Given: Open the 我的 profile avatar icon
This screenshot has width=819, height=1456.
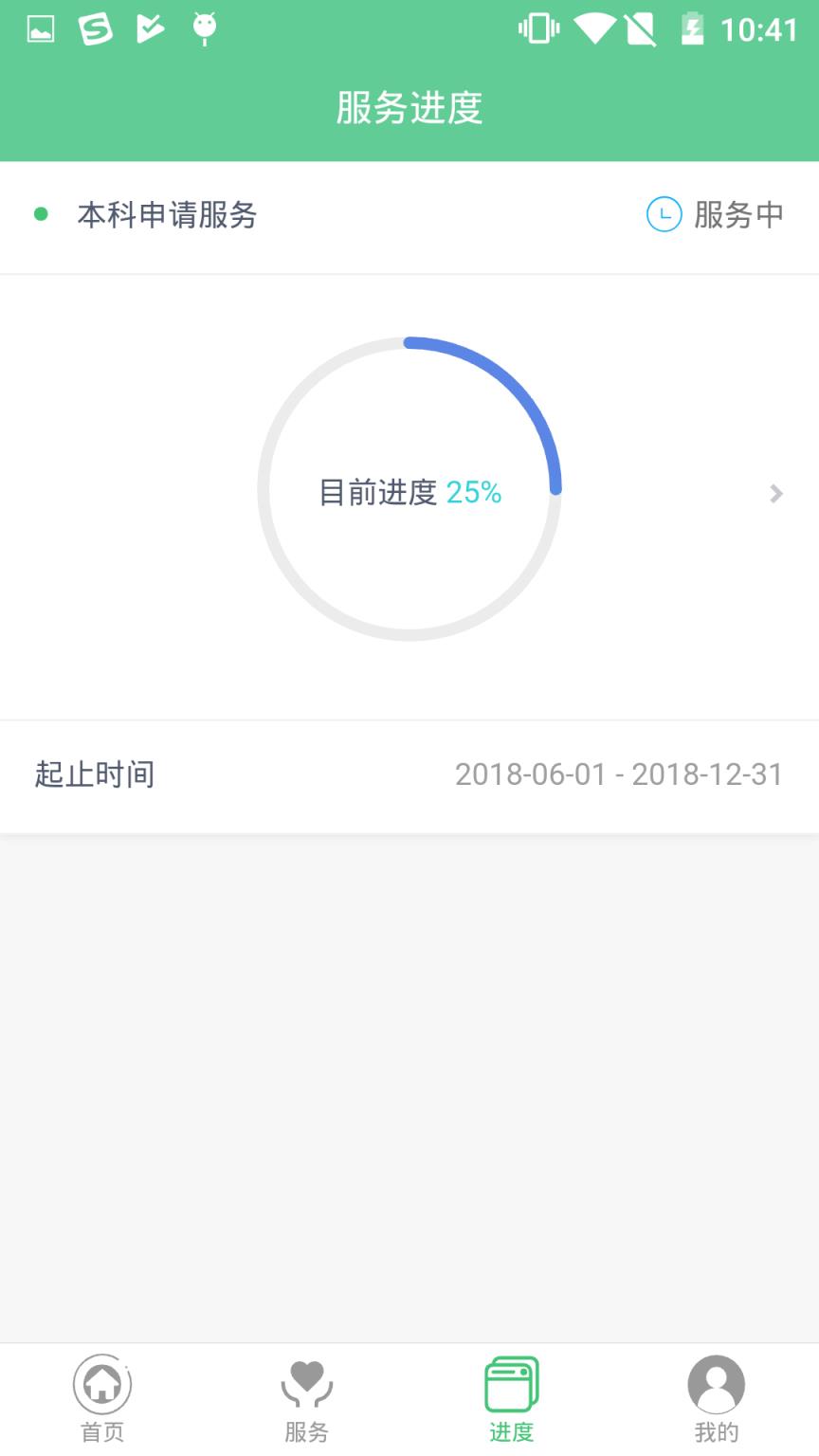Looking at the screenshot, I should [x=716, y=1383].
